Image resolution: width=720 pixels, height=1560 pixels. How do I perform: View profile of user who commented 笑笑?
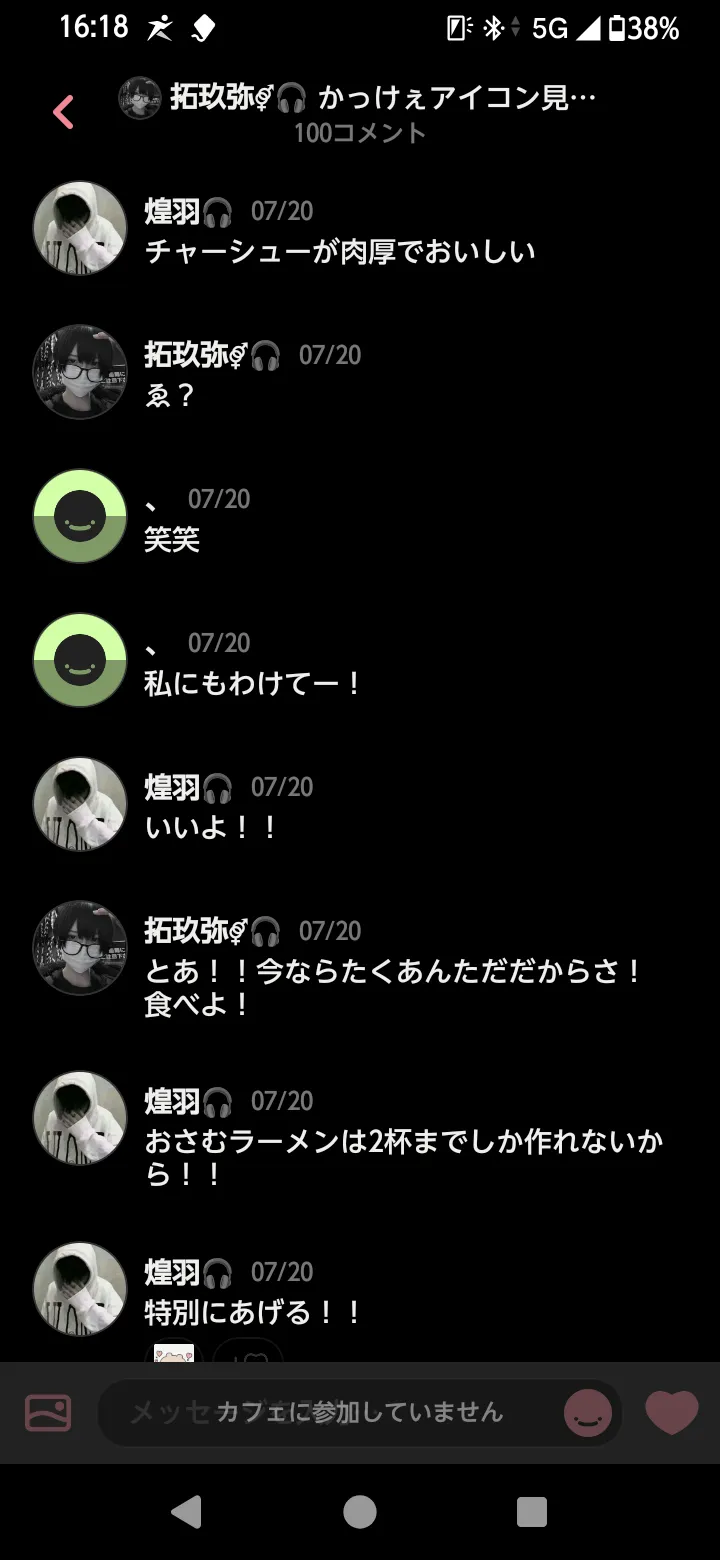80,516
